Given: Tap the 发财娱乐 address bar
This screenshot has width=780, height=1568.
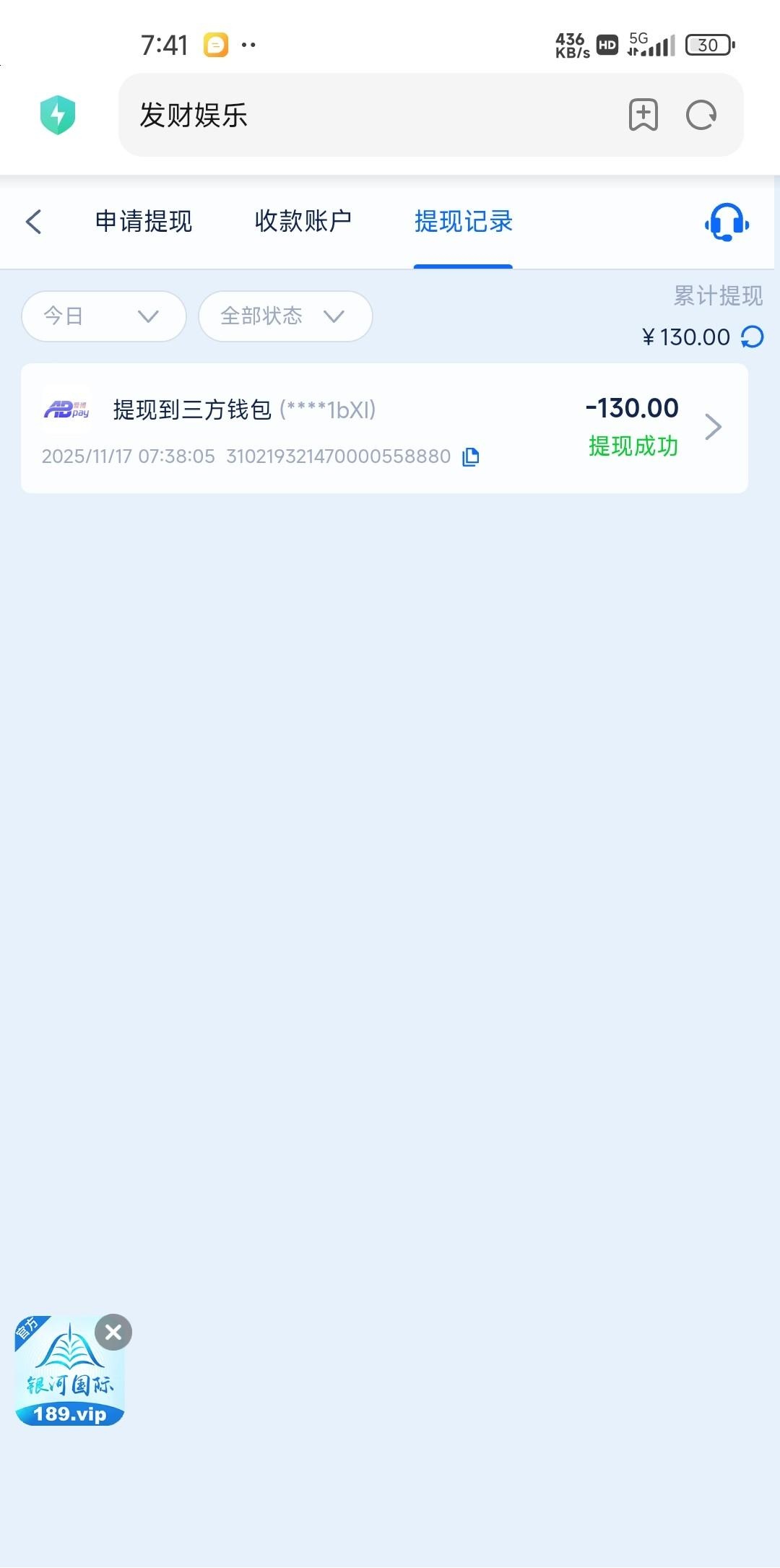Looking at the screenshot, I should 361,115.
